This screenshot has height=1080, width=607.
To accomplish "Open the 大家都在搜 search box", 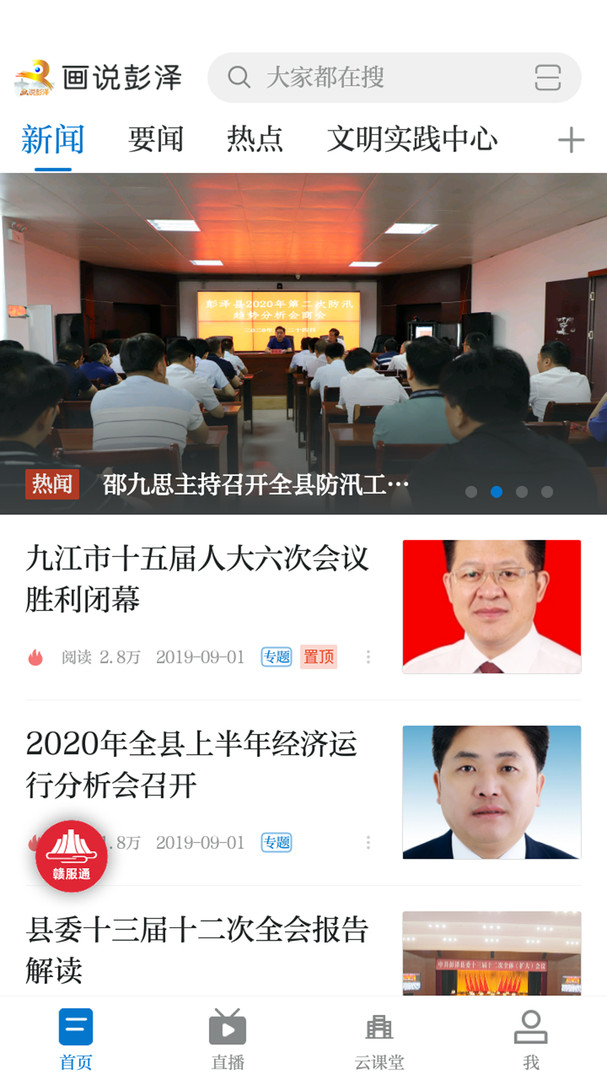I will tap(370, 78).
